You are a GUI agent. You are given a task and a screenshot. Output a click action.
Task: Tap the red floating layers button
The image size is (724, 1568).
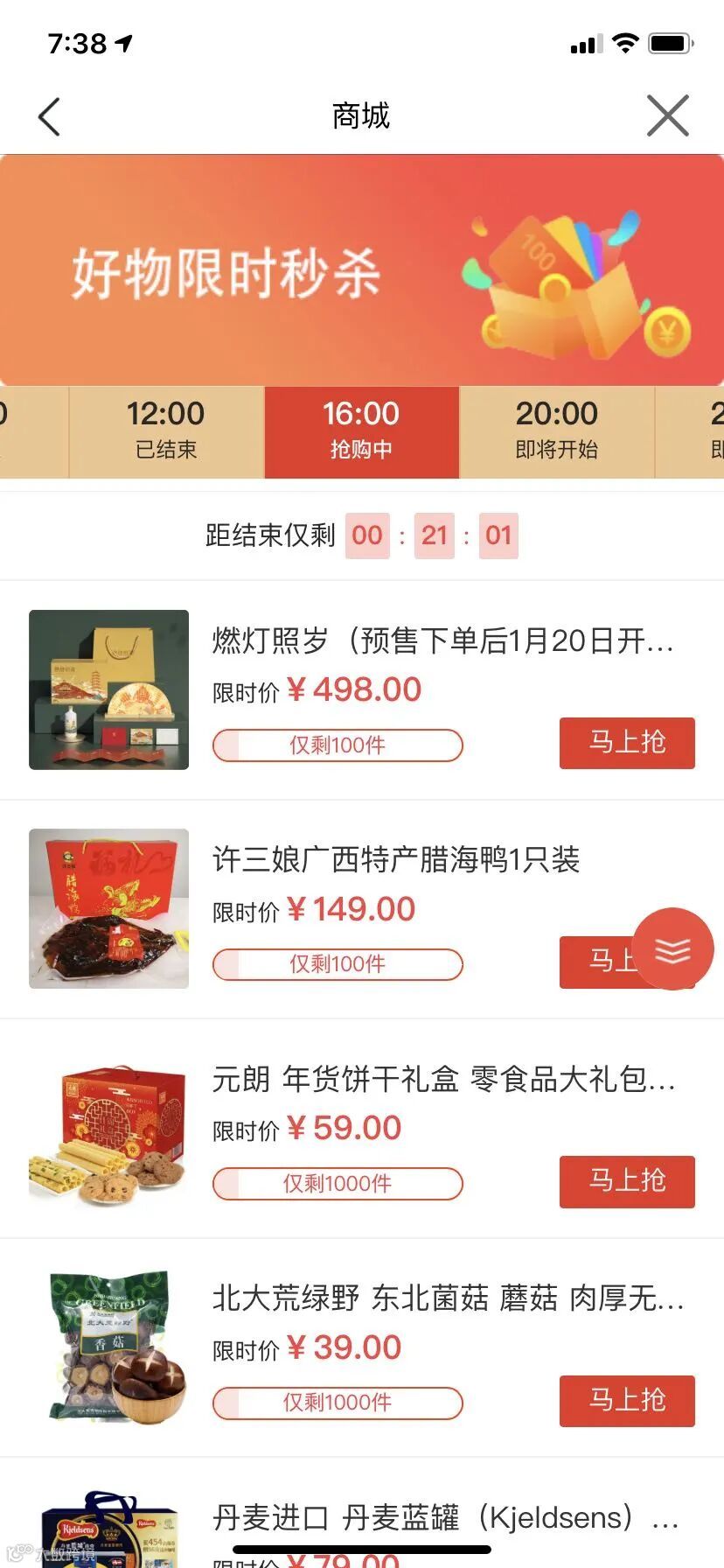click(x=672, y=949)
